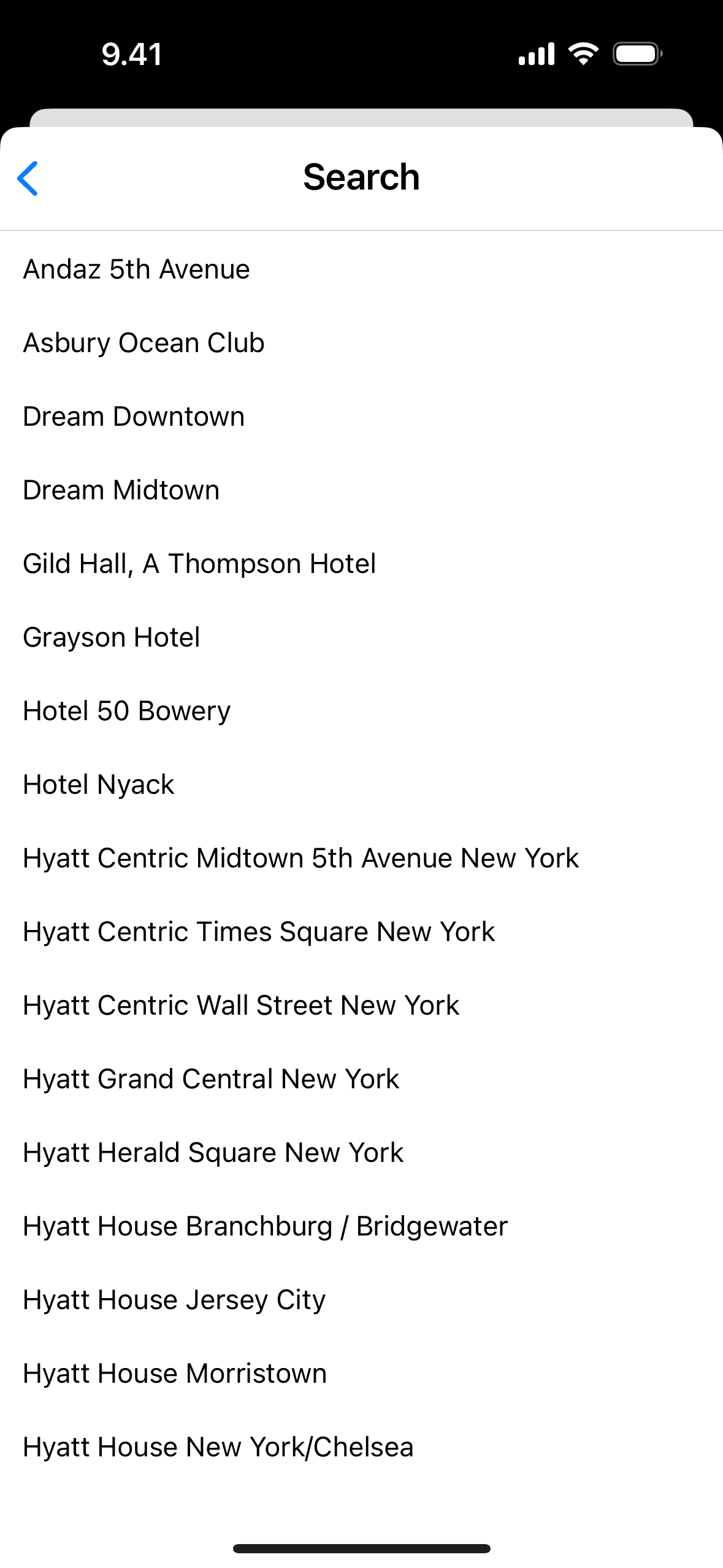Select Hyatt Centric Wall Street New York
This screenshot has width=723, height=1568.
(241, 1005)
